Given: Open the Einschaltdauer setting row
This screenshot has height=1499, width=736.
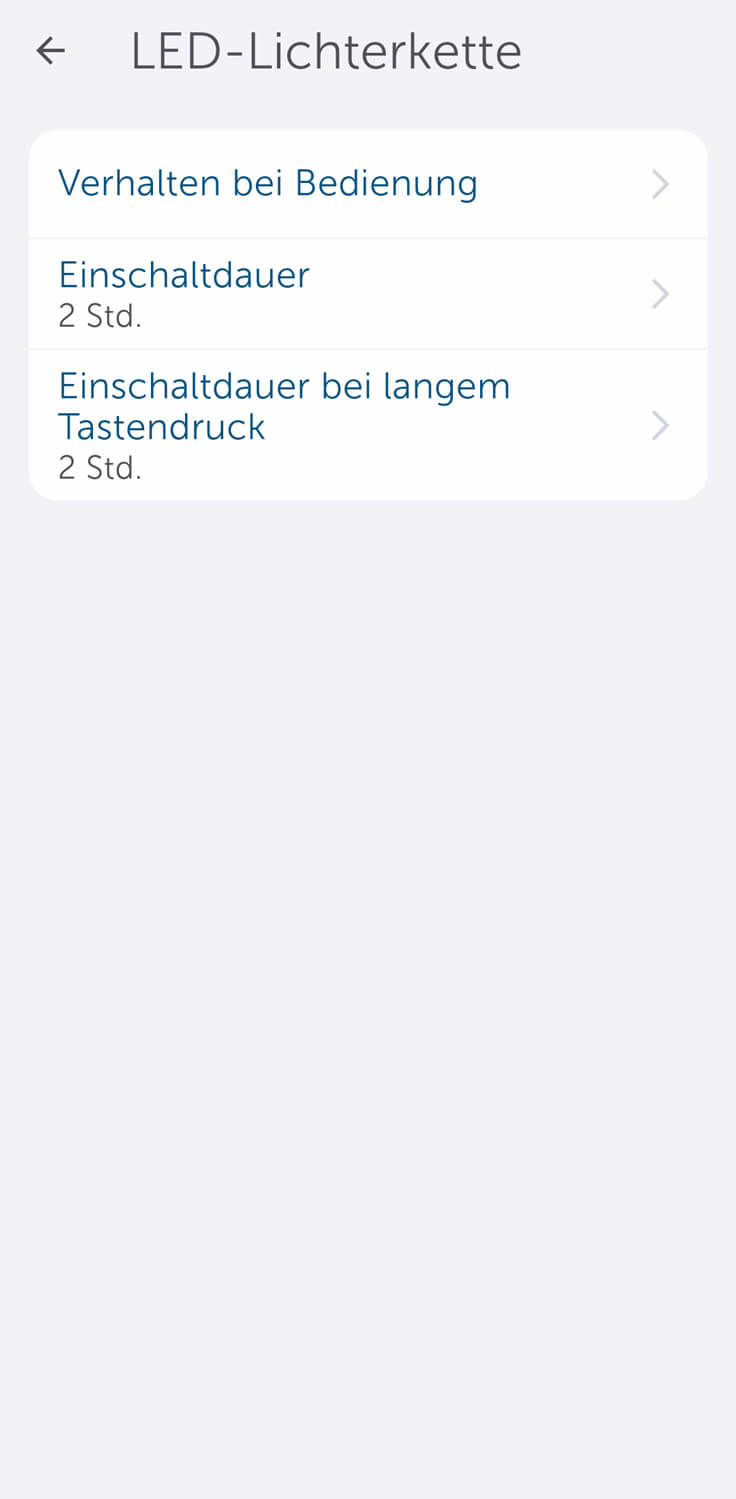Looking at the screenshot, I should point(367,294).
